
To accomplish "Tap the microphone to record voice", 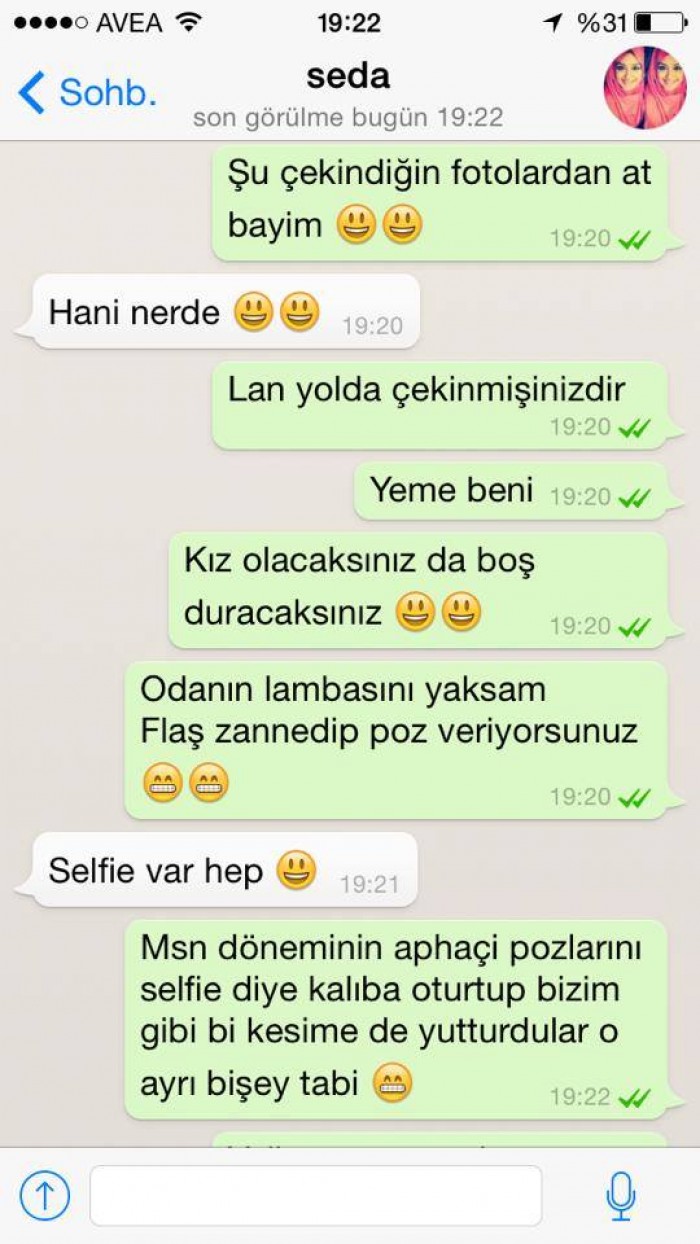I will pos(621,1196).
